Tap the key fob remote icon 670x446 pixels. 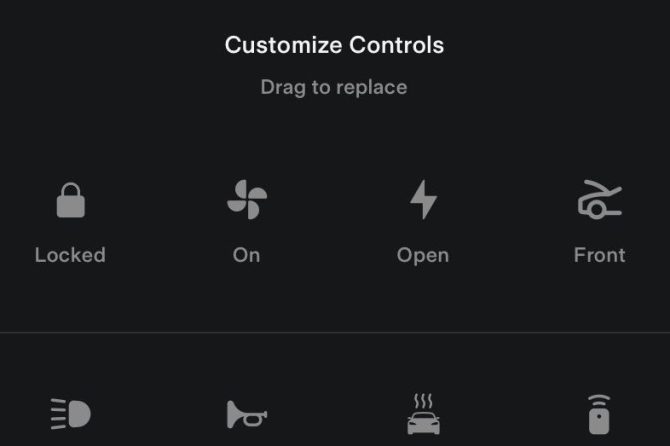tap(599, 414)
